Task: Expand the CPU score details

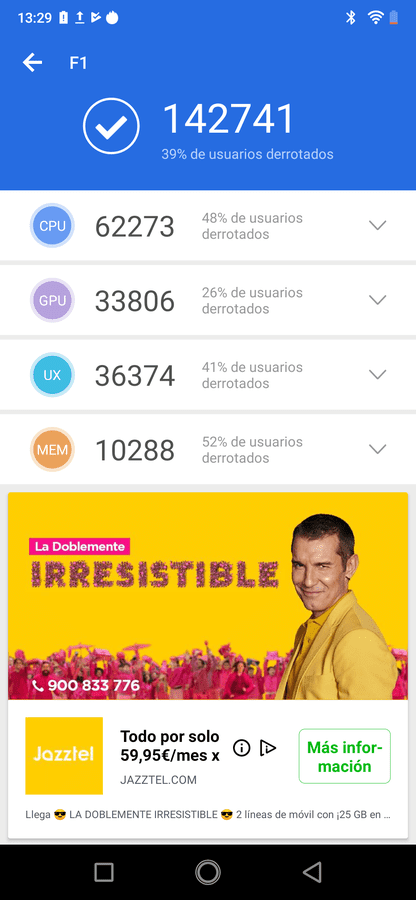Action: pyautogui.click(x=377, y=226)
